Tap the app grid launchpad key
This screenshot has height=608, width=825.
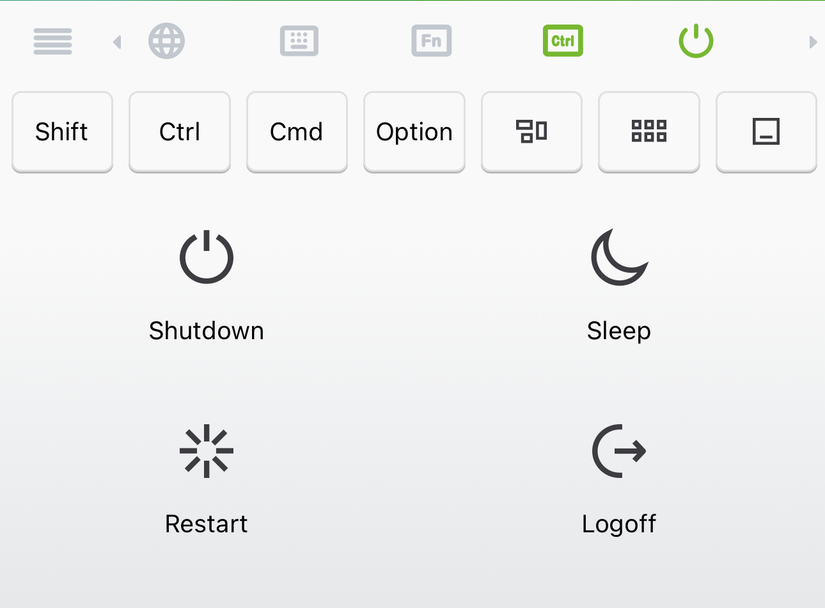pyautogui.click(x=649, y=132)
